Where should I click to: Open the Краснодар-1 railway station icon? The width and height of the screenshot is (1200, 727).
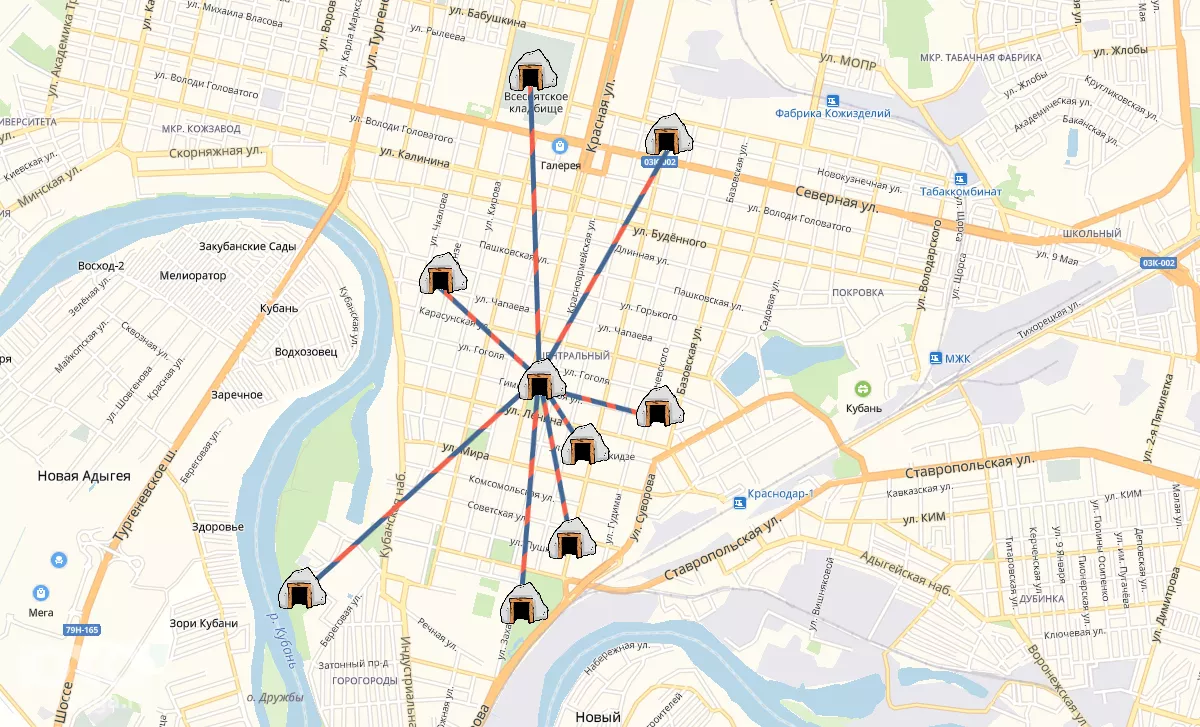tap(740, 495)
